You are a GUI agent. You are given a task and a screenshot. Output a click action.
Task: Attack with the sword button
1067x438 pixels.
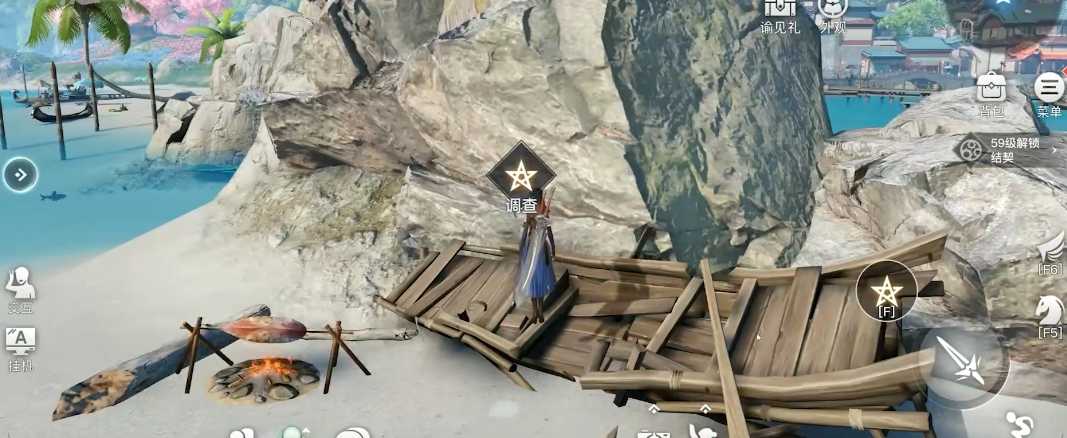click(x=964, y=363)
